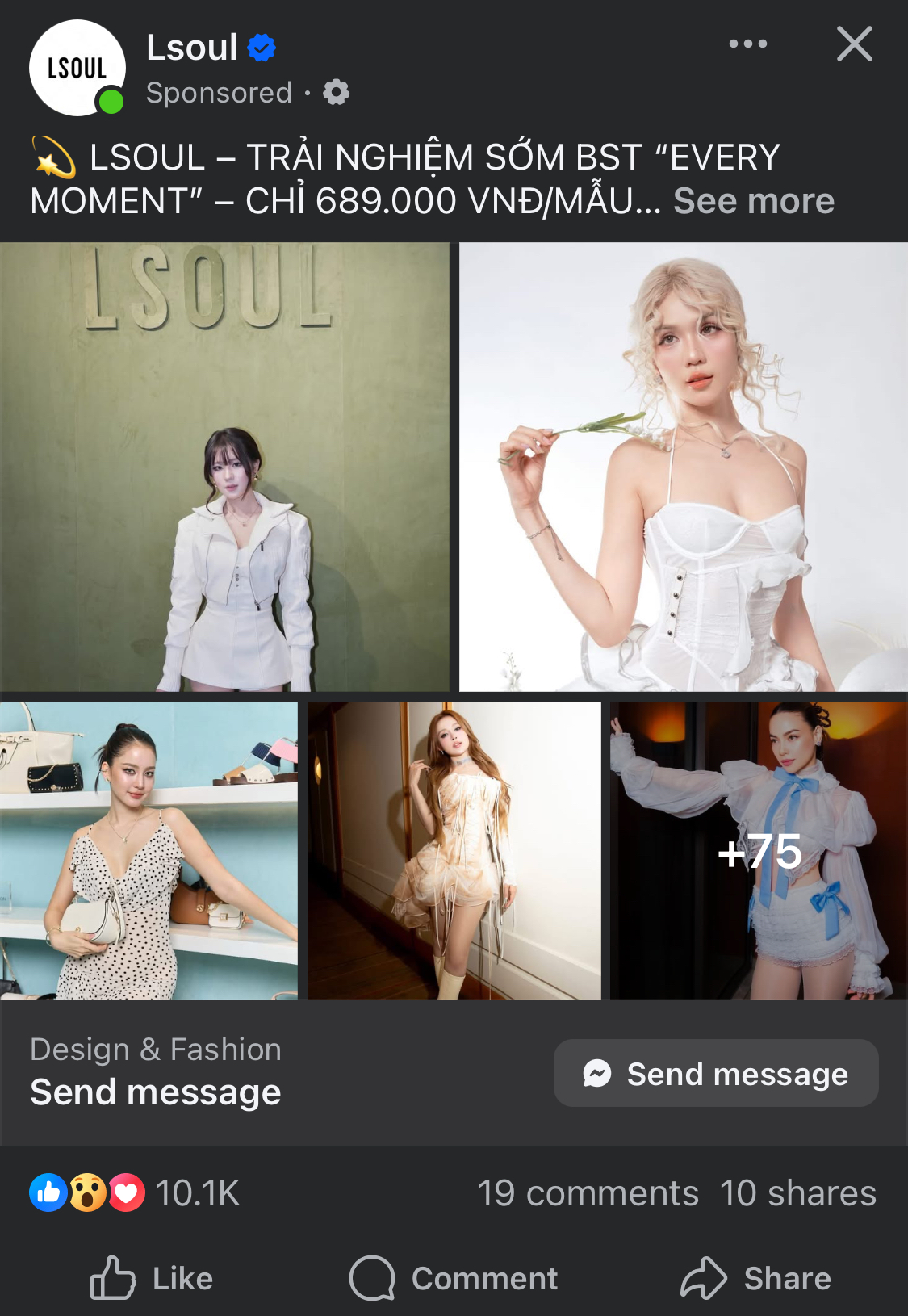Open the 19 comments

click(x=588, y=1192)
